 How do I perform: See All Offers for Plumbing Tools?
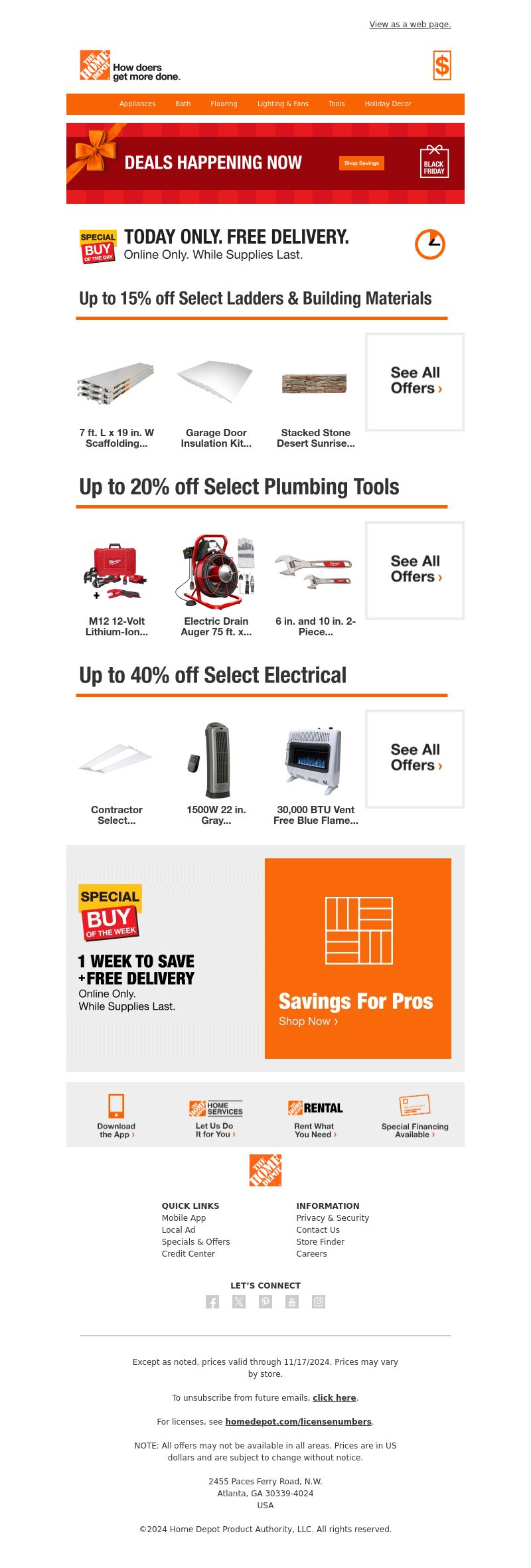pos(415,570)
